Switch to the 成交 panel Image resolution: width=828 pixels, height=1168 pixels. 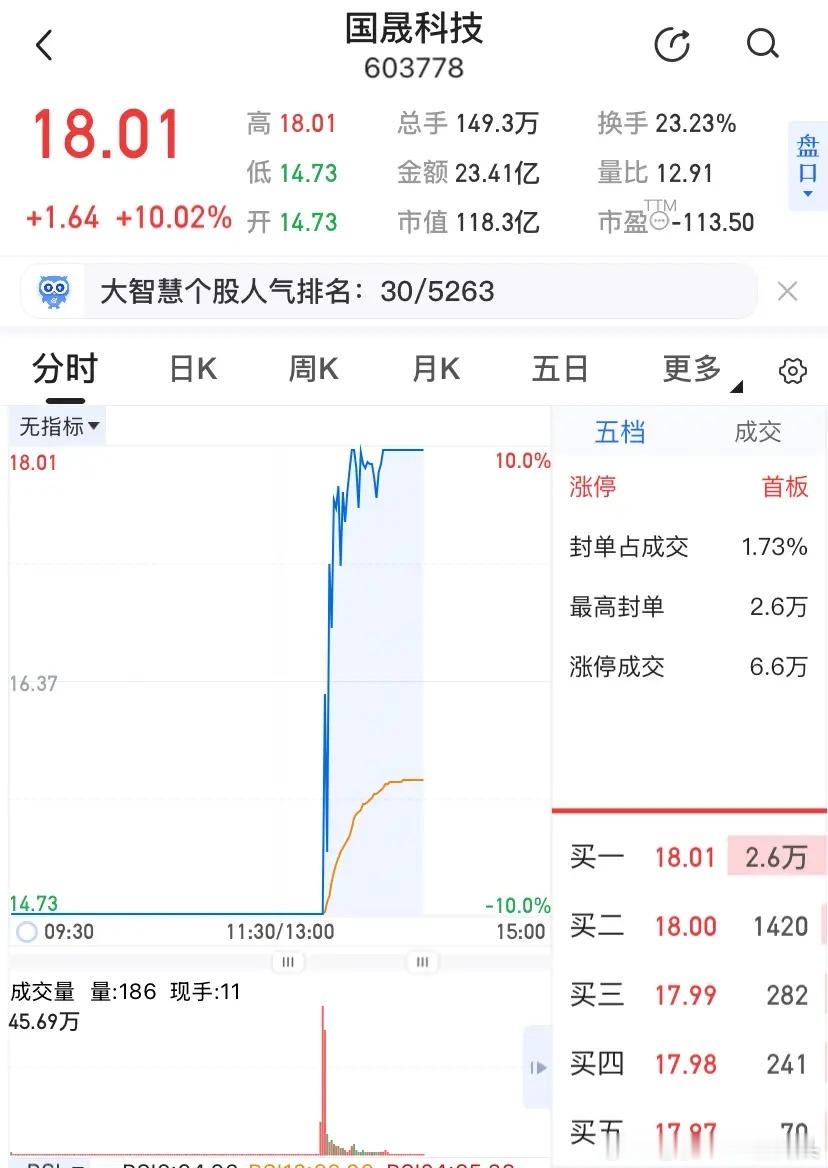click(x=758, y=432)
